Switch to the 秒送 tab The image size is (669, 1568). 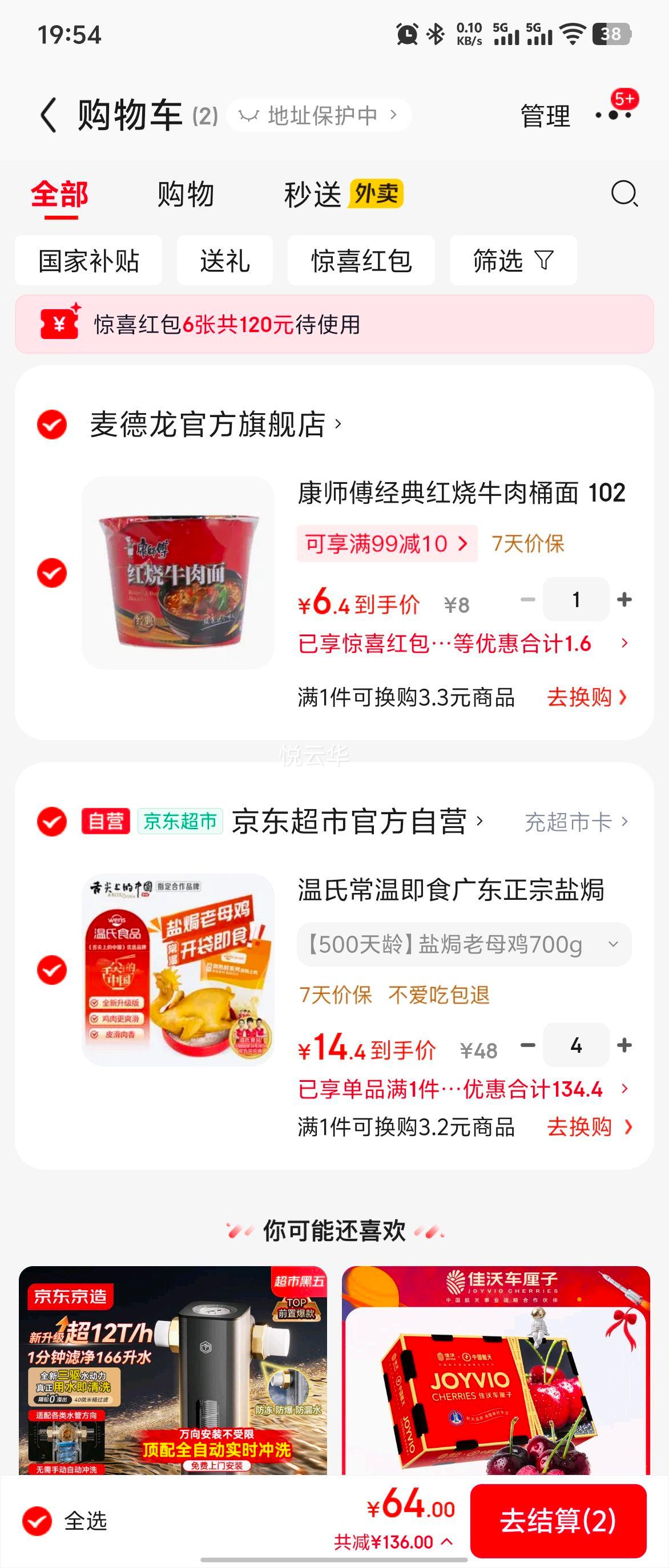(314, 195)
